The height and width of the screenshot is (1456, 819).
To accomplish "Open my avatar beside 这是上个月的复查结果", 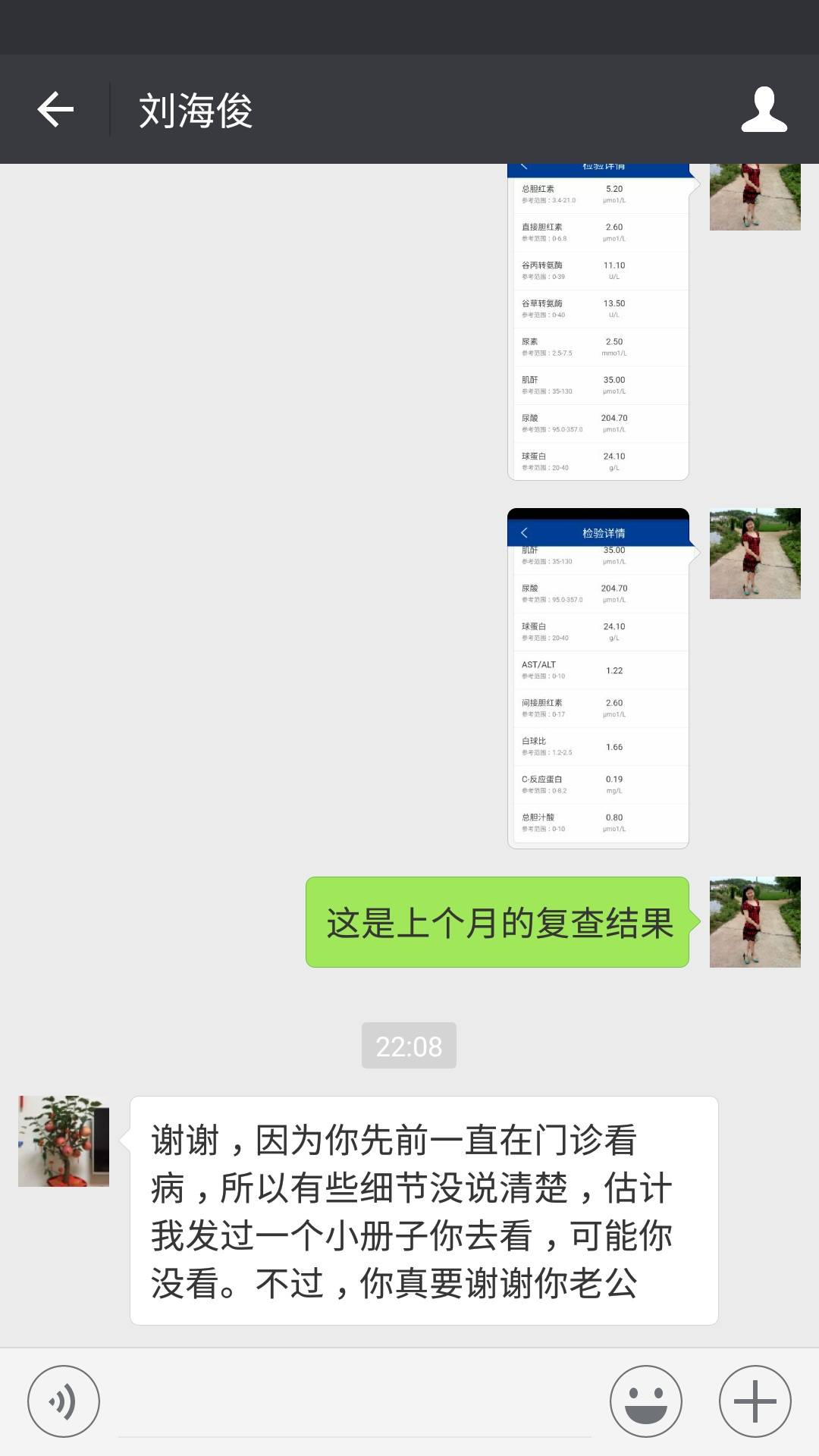I will pos(755,922).
